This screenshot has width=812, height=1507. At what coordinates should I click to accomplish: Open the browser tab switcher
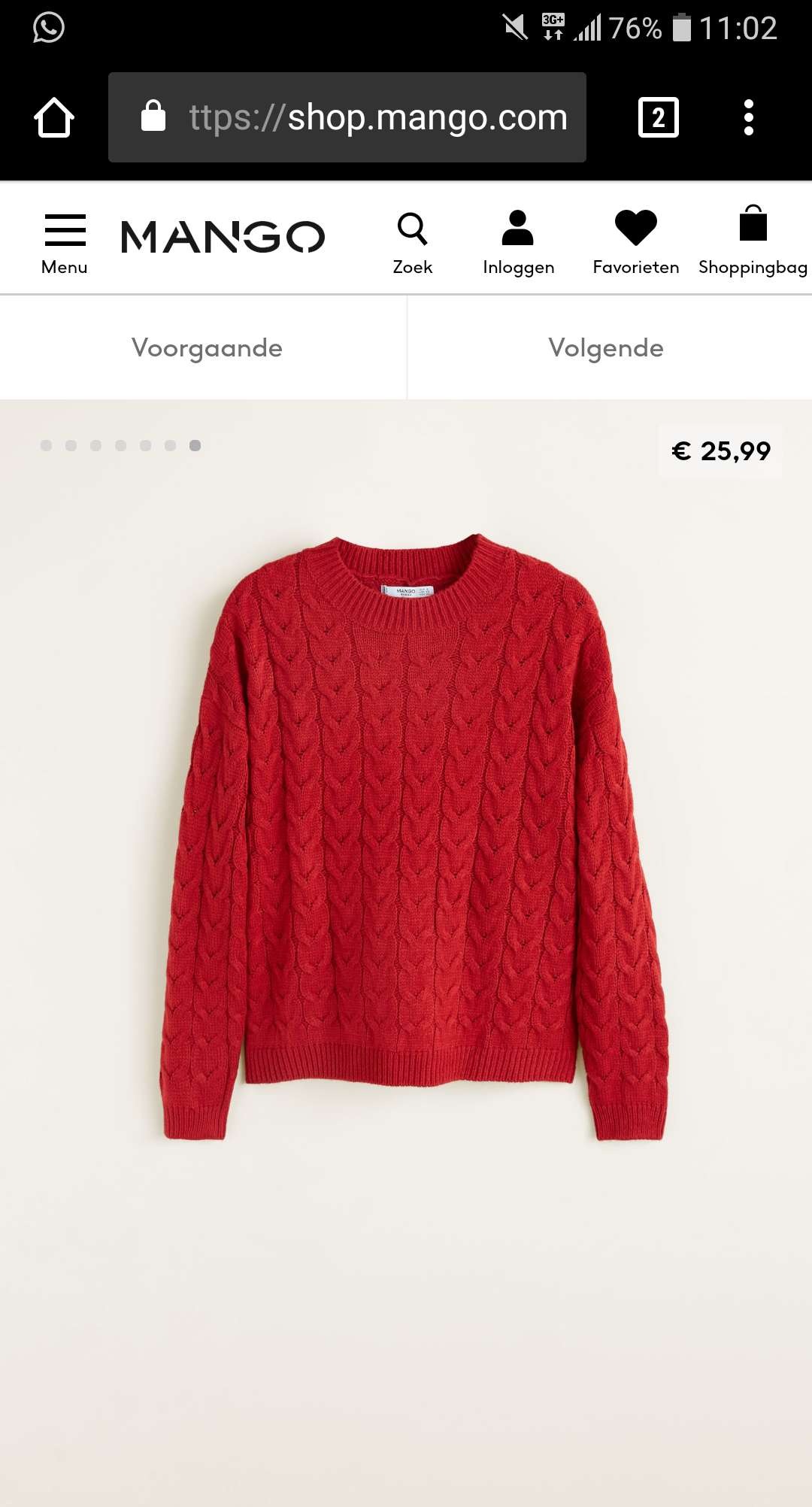point(659,117)
